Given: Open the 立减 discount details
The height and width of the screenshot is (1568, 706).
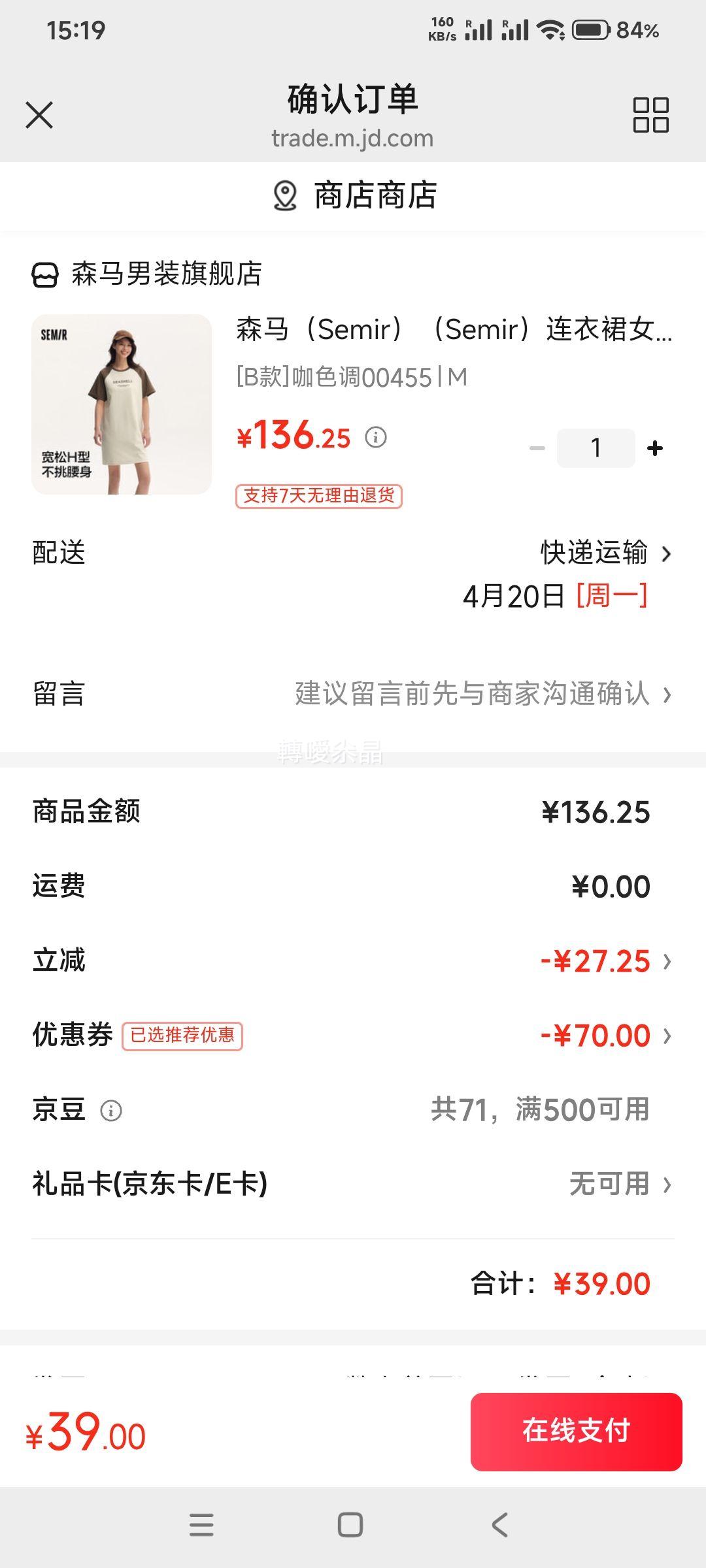Looking at the screenshot, I should coord(667,960).
